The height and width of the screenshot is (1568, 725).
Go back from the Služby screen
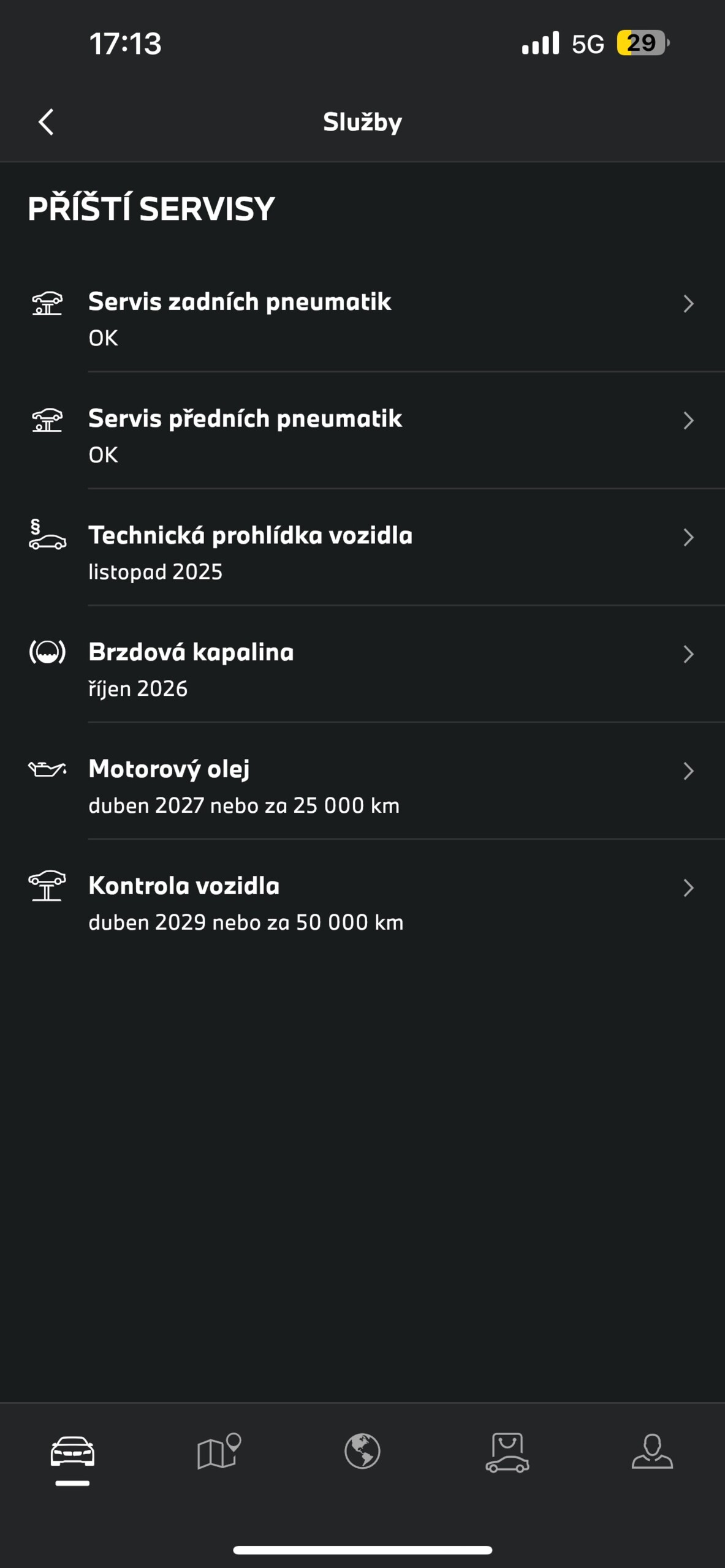(46, 122)
